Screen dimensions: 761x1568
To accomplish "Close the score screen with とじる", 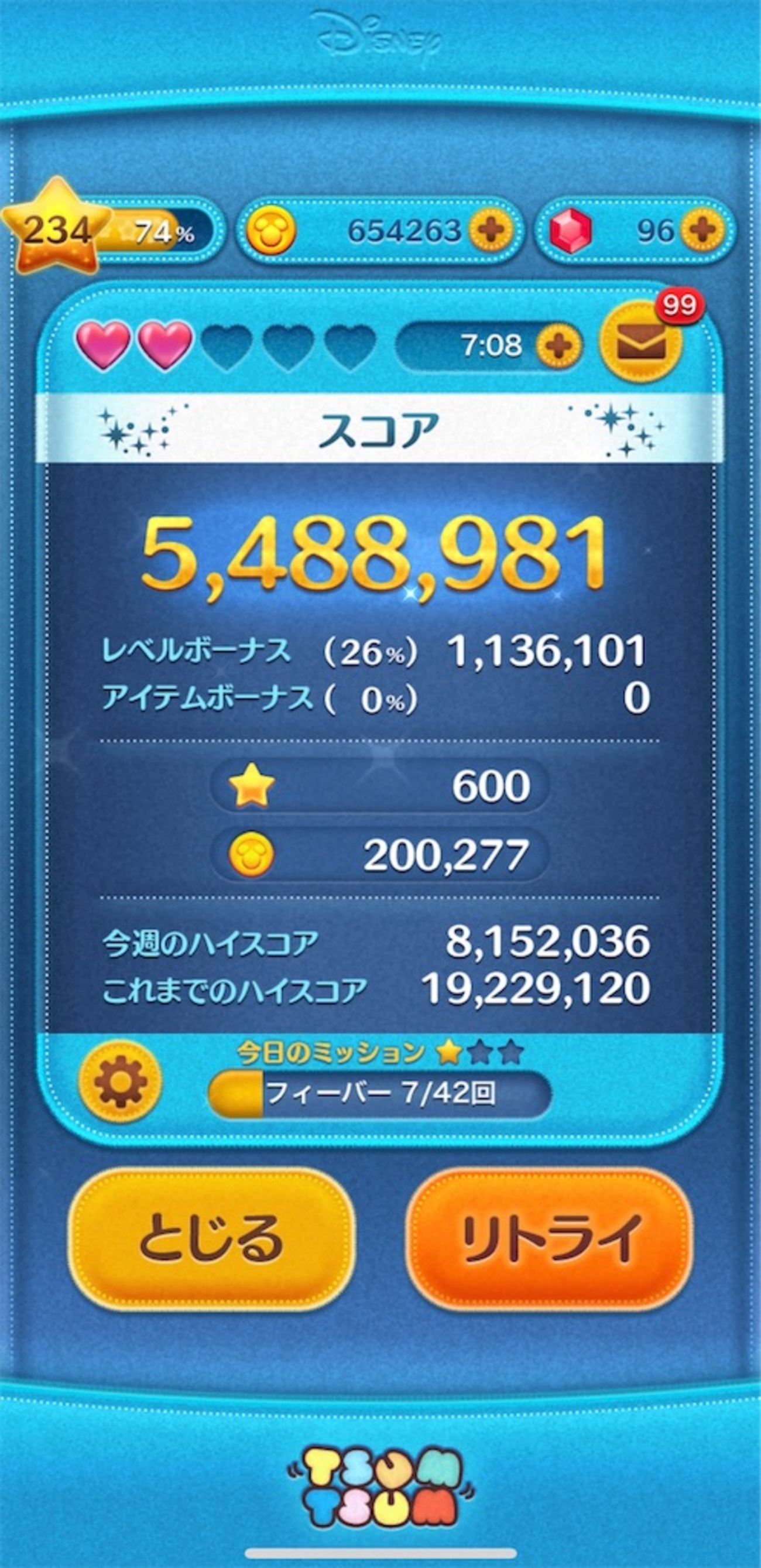I will 211,1239.
